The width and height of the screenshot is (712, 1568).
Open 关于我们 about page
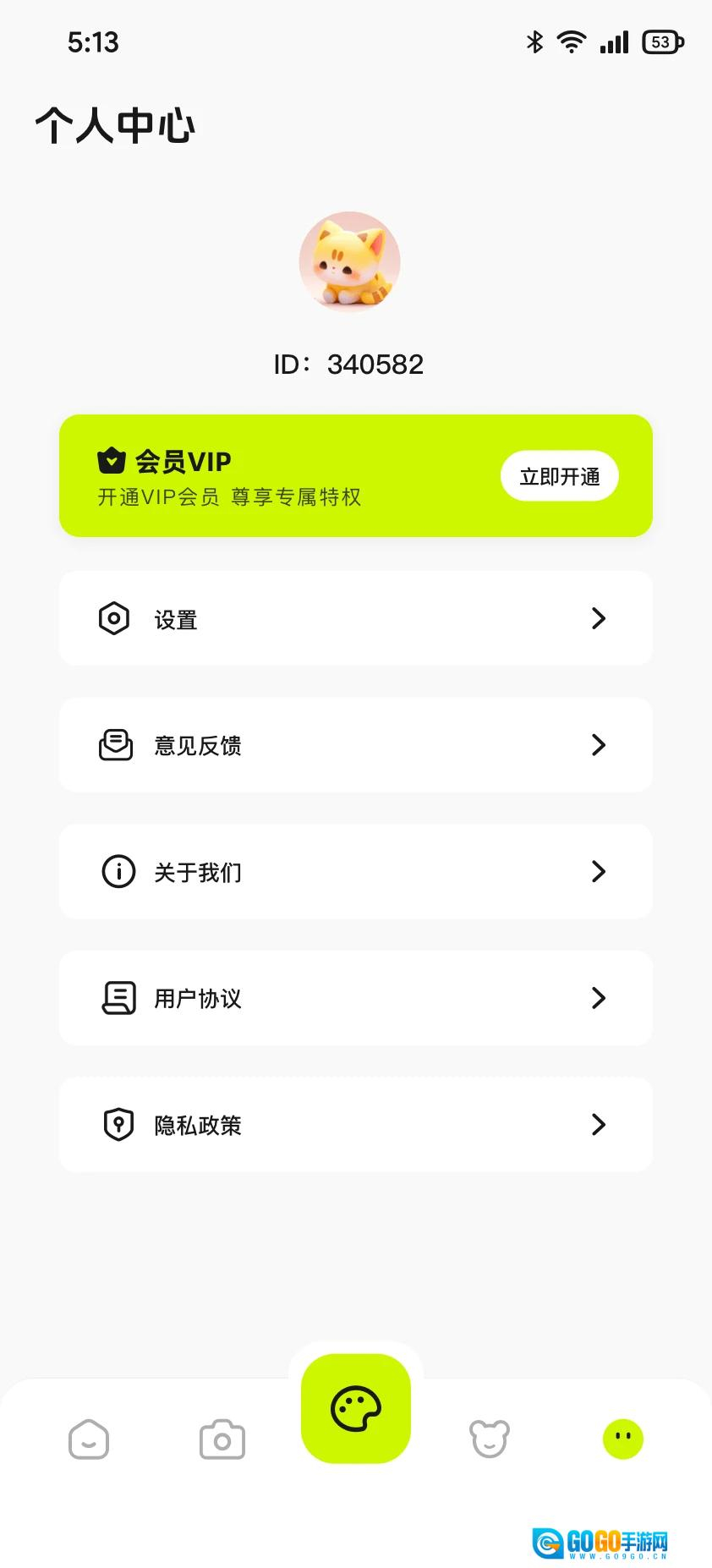click(x=355, y=871)
